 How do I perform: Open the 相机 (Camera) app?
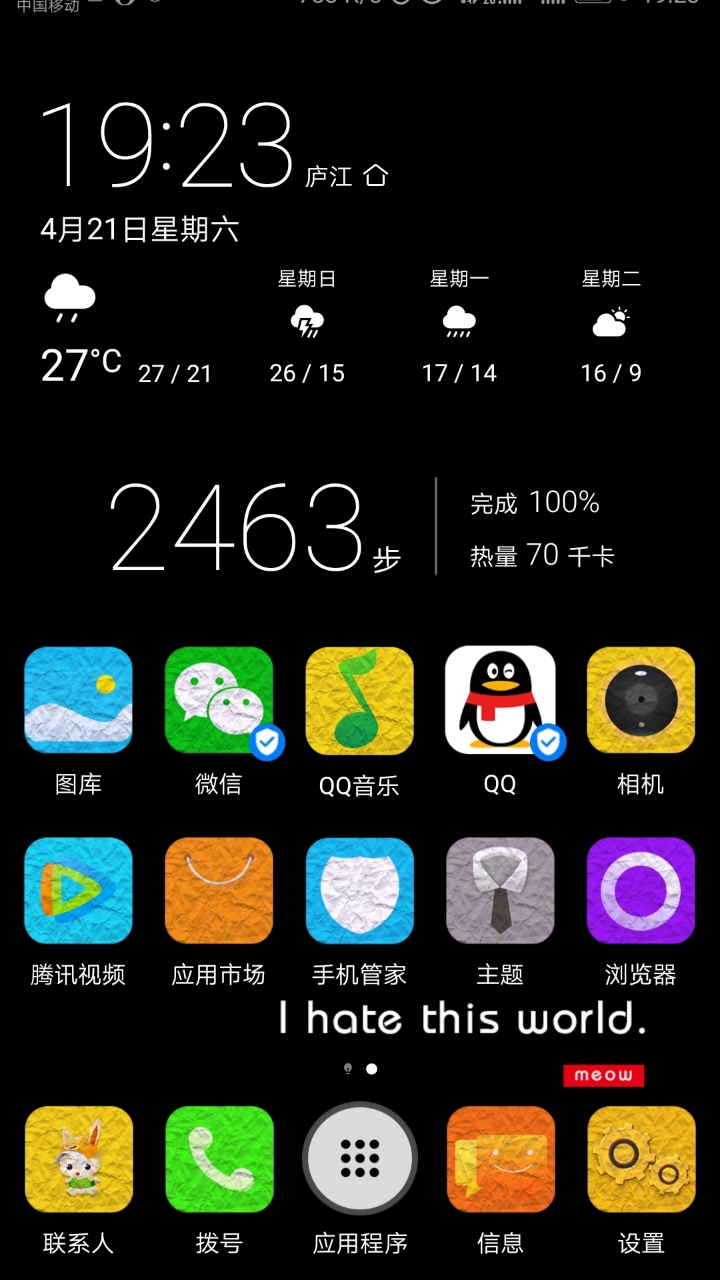[640, 700]
